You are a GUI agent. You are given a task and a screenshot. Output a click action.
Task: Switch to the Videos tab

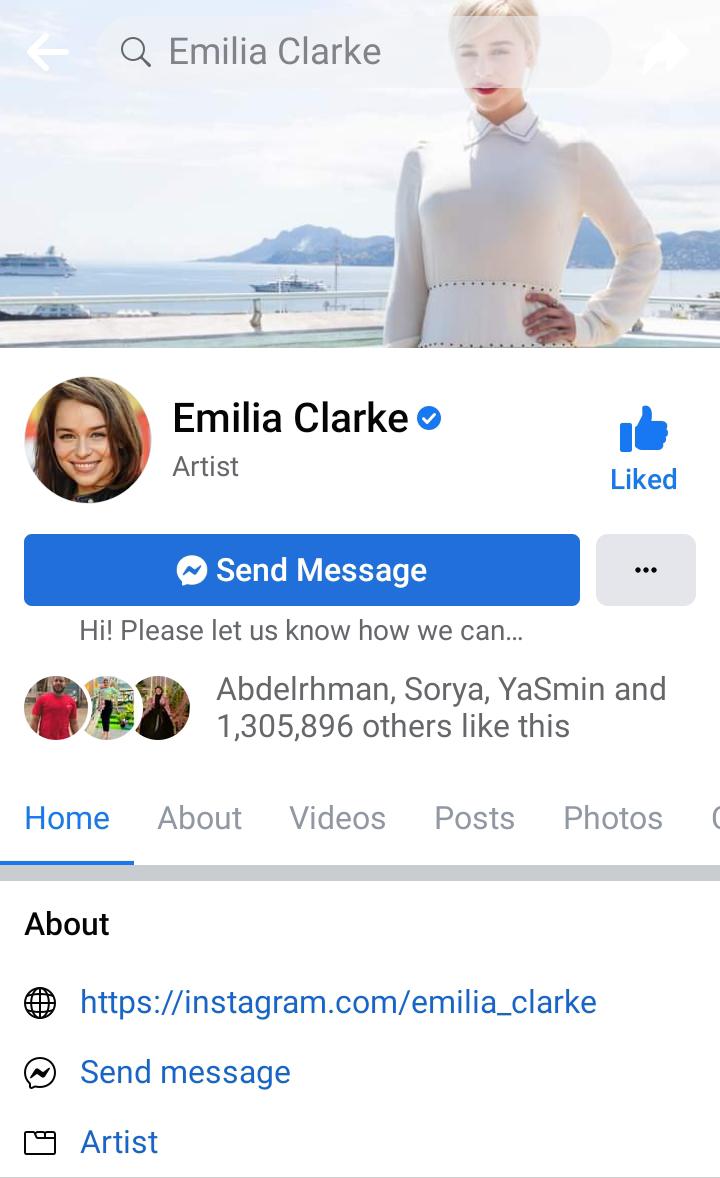337,818
